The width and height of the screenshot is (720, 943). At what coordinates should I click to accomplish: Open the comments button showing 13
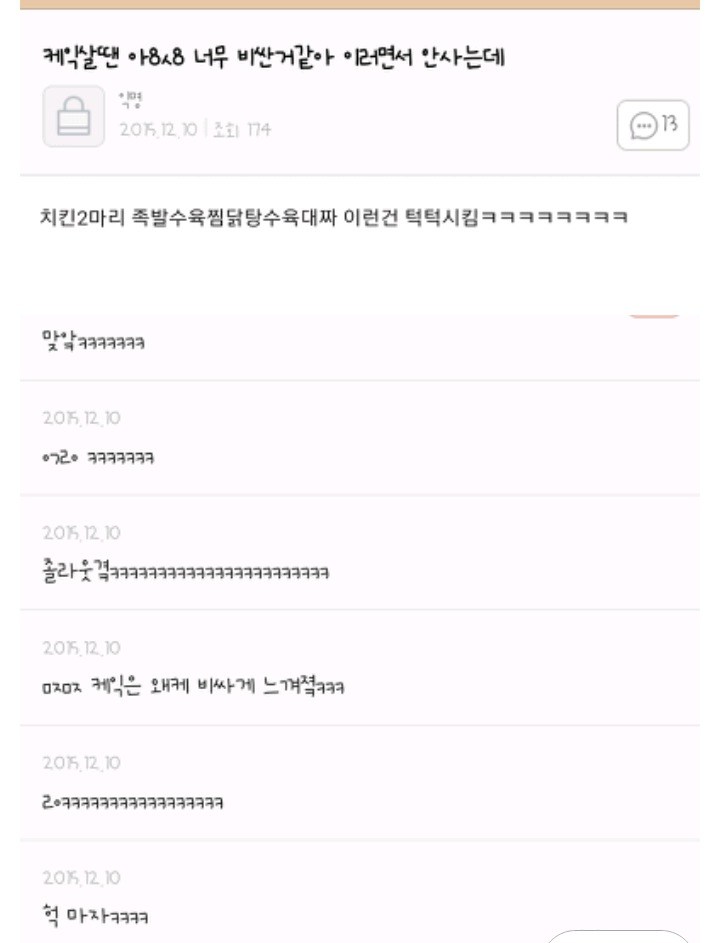653,125
